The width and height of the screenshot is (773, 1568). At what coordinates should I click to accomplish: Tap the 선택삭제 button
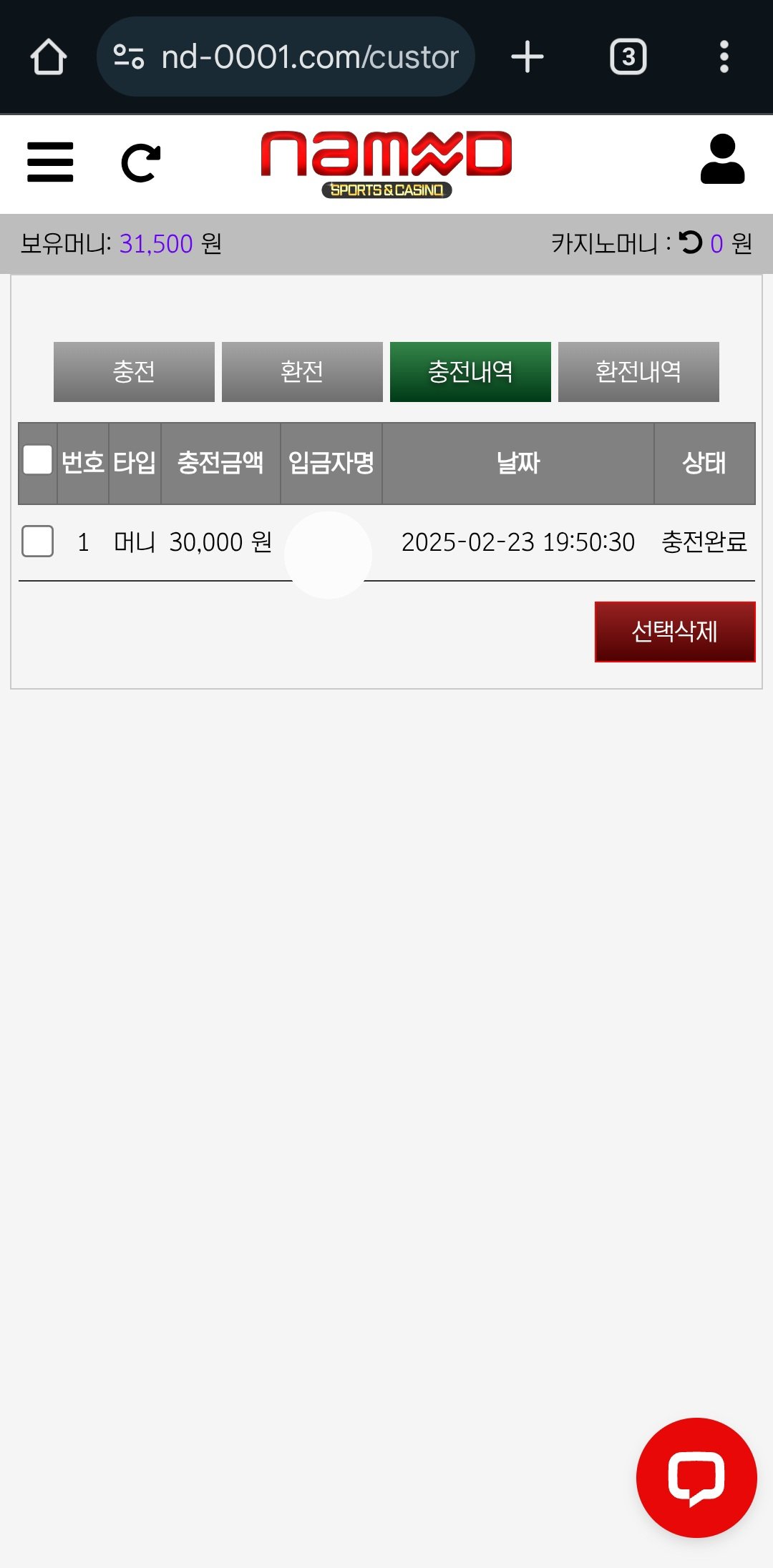tap(674, 632)
